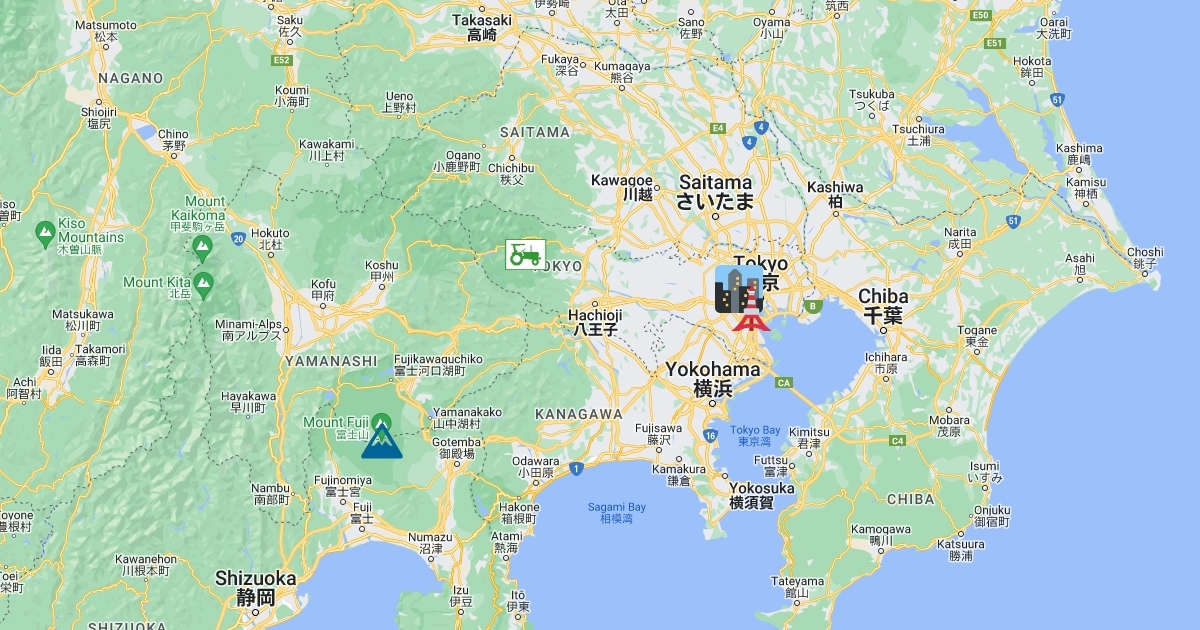Open the Mount Kita place pin
The image size is (1200, 630).
pyautogui.click(x=204, y=283)
